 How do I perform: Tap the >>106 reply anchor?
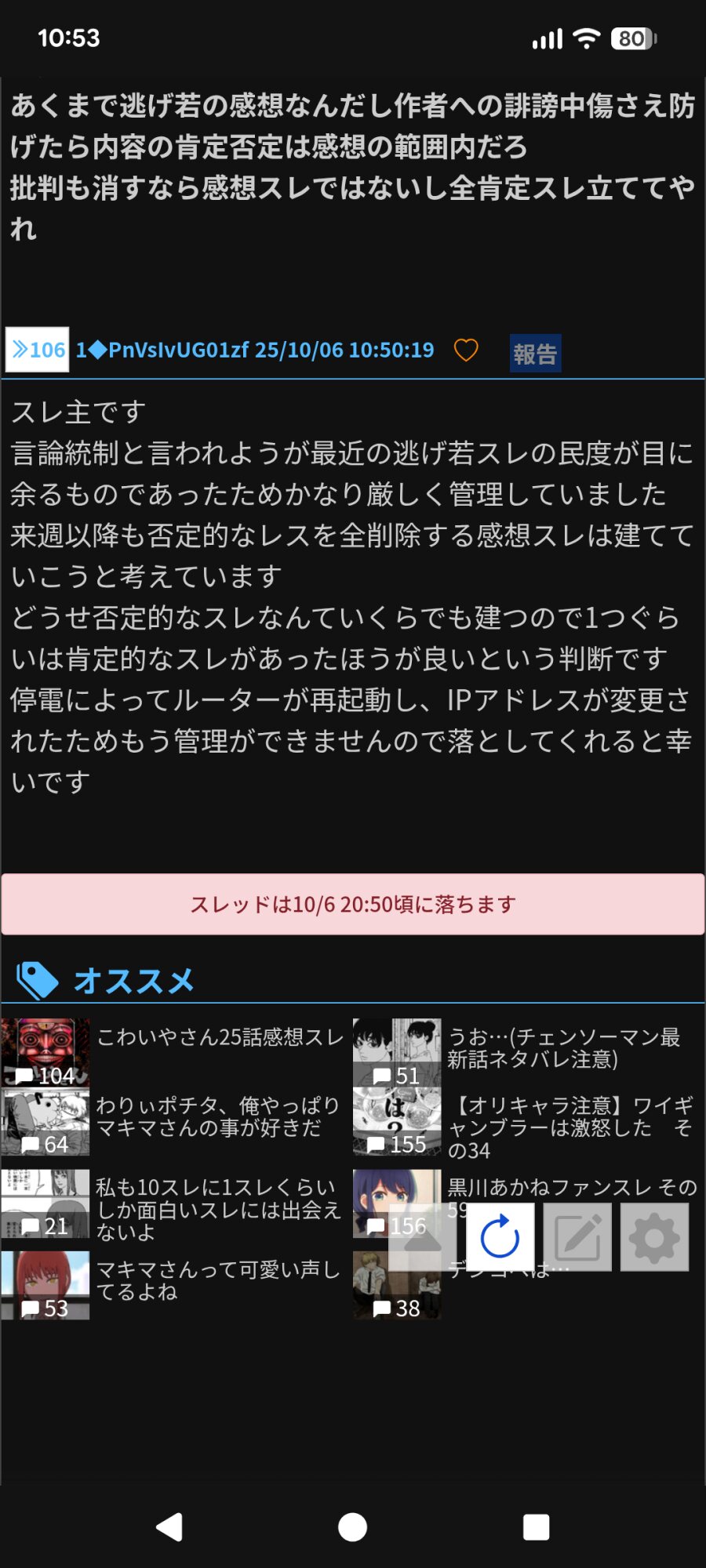pos(38,350)
